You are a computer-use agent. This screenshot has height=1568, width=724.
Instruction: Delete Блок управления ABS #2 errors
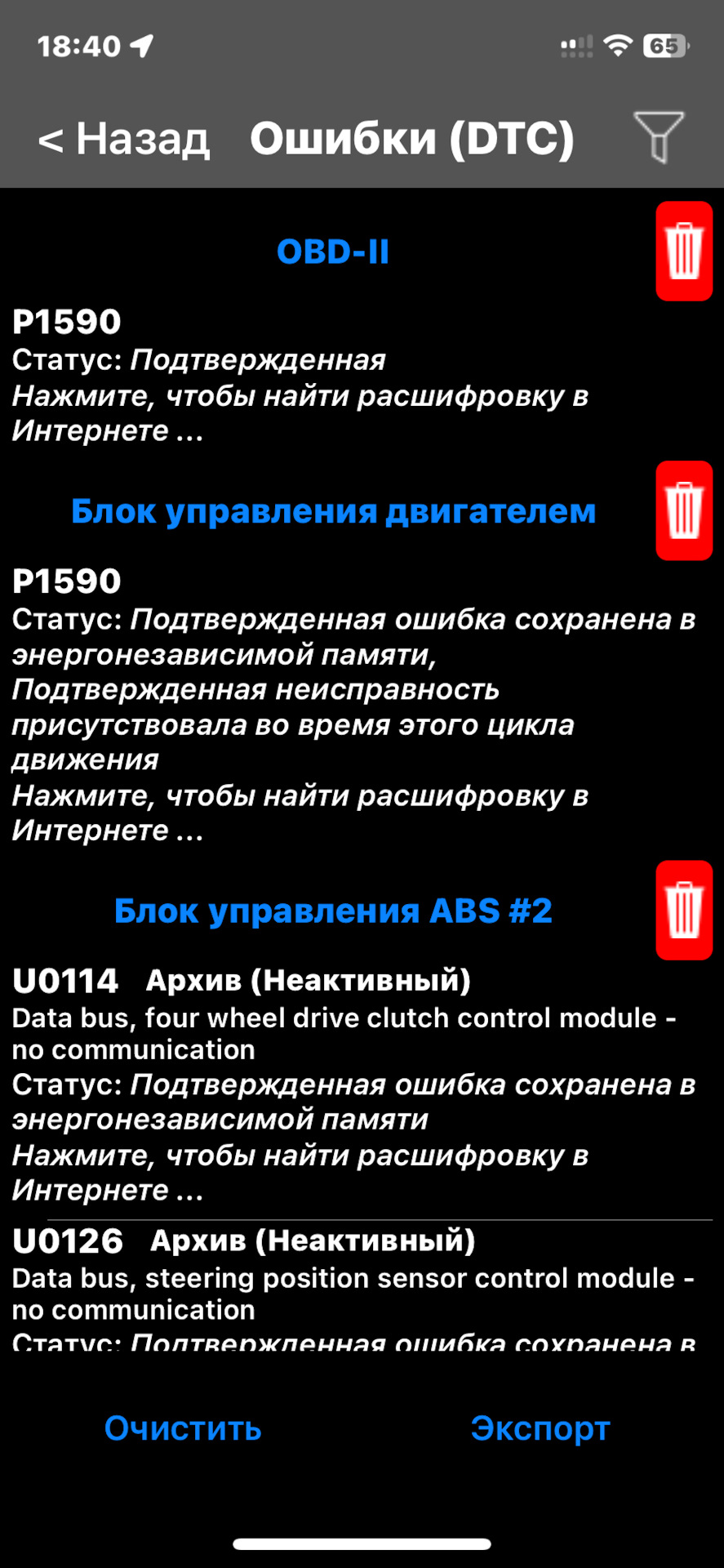tap(684, 911)
